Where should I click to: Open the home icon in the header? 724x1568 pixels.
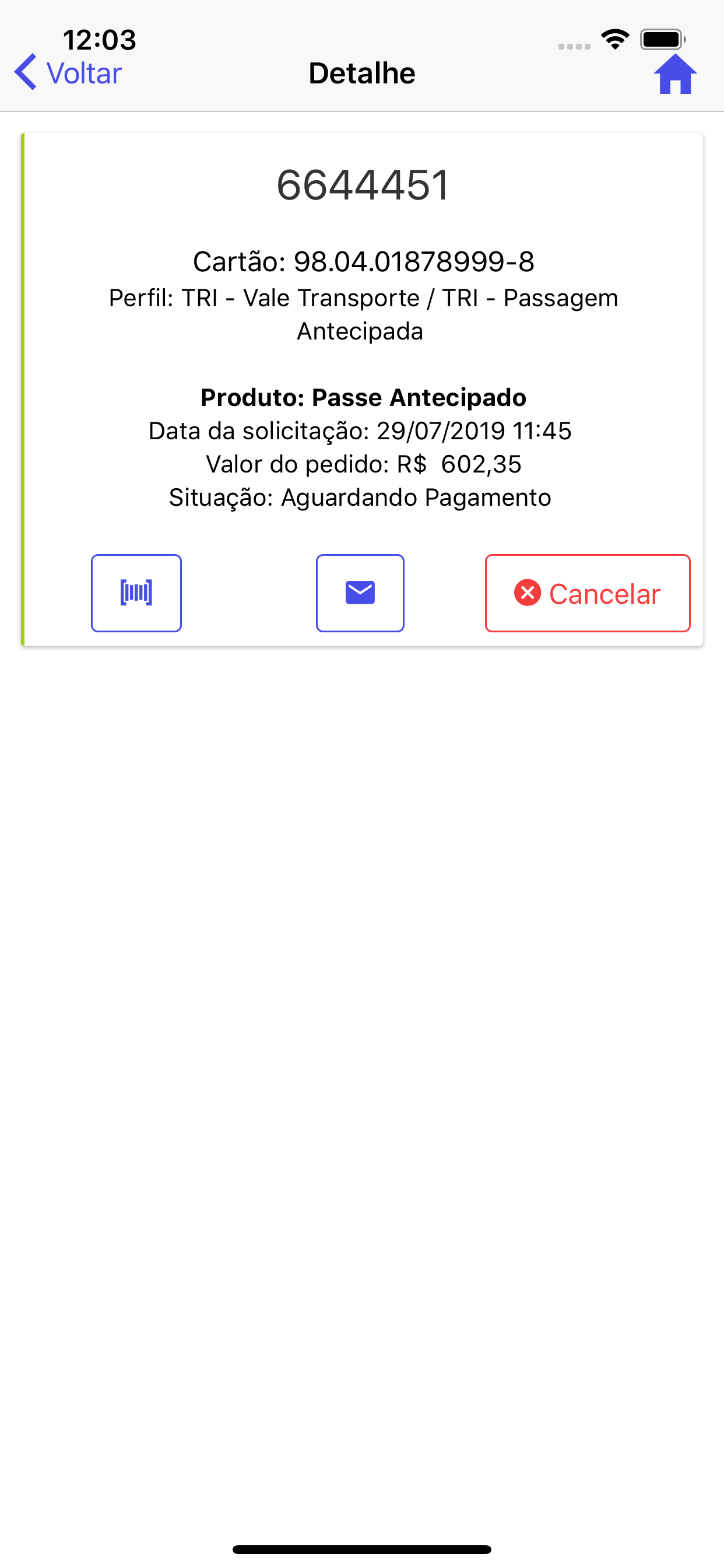(674, 74)
